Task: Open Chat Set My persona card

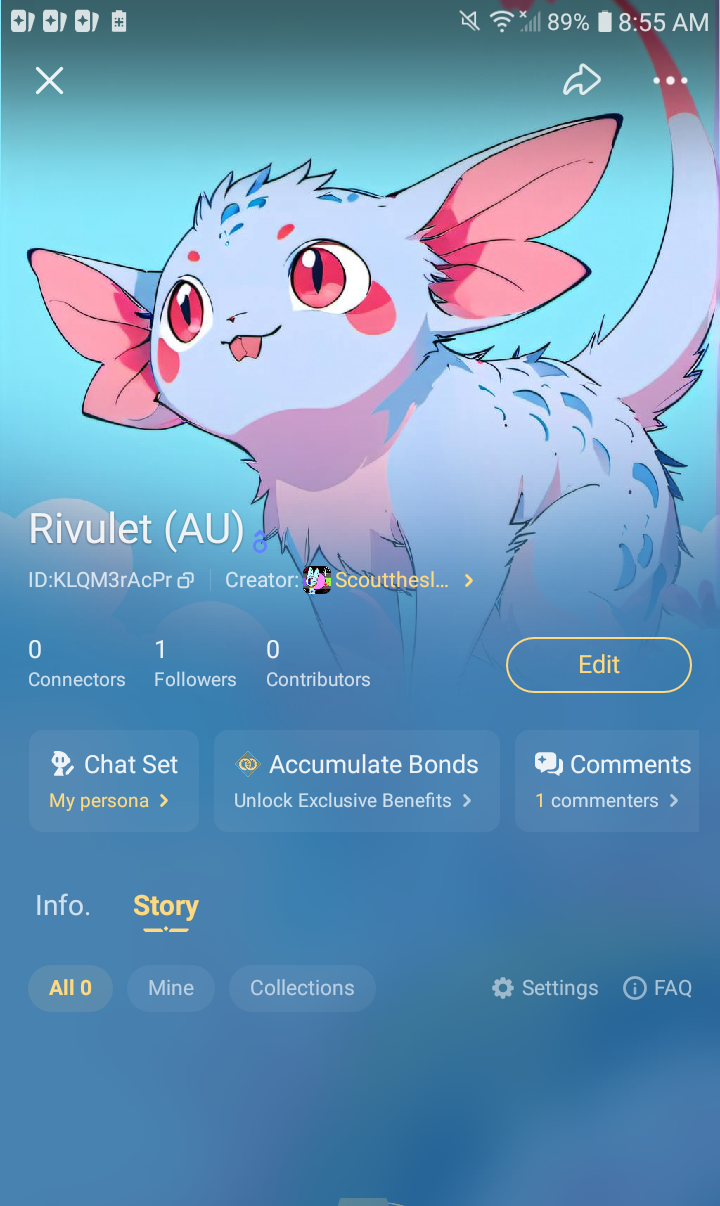Action: click(113, 781)
